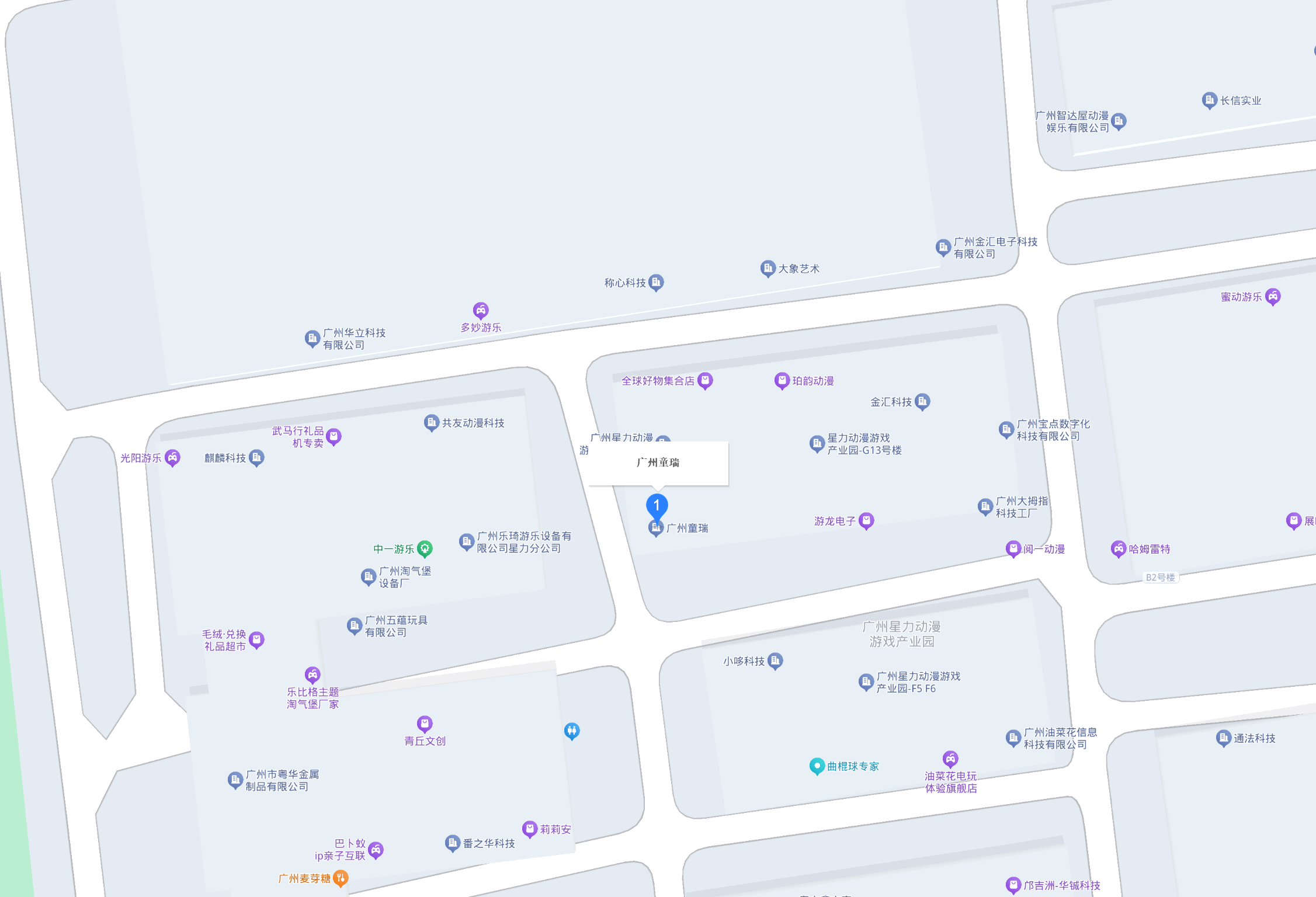Tap the 长信实业 company marker

pyautogui.click(x=1209, y=100)
